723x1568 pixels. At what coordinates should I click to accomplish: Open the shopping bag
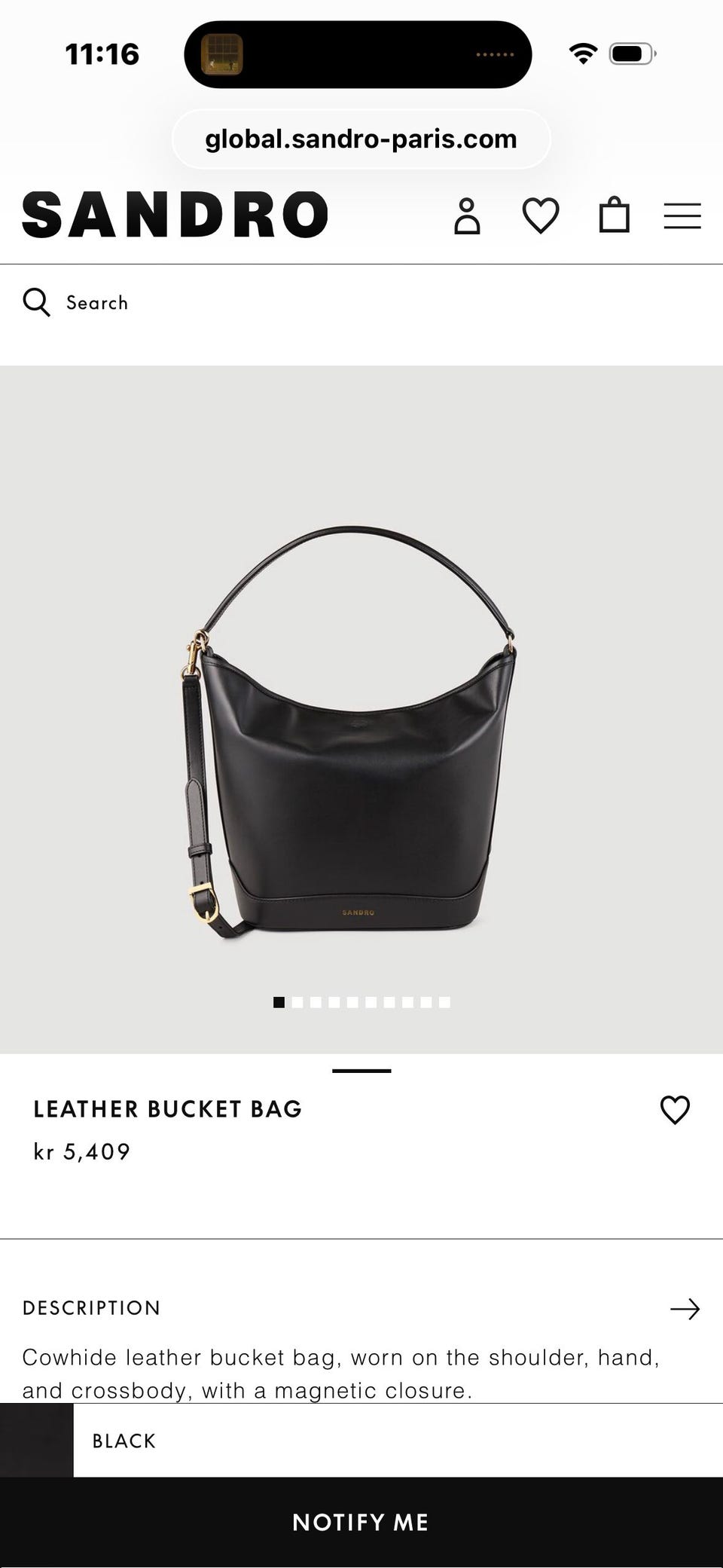[x=614, y=215]
